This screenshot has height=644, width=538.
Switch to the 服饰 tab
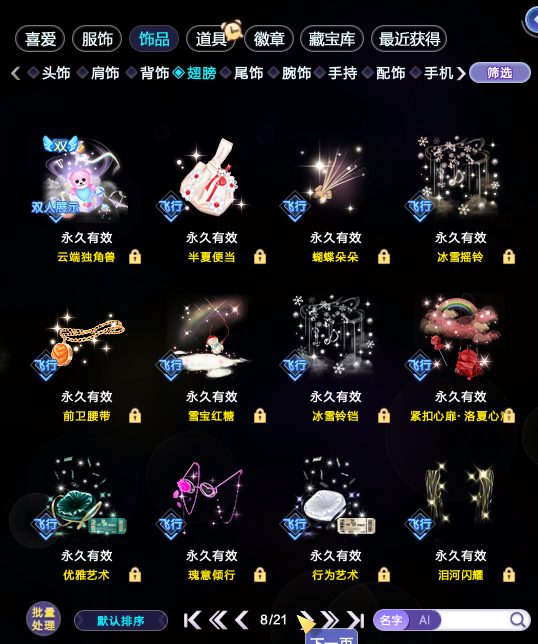(x=97, y=39)
